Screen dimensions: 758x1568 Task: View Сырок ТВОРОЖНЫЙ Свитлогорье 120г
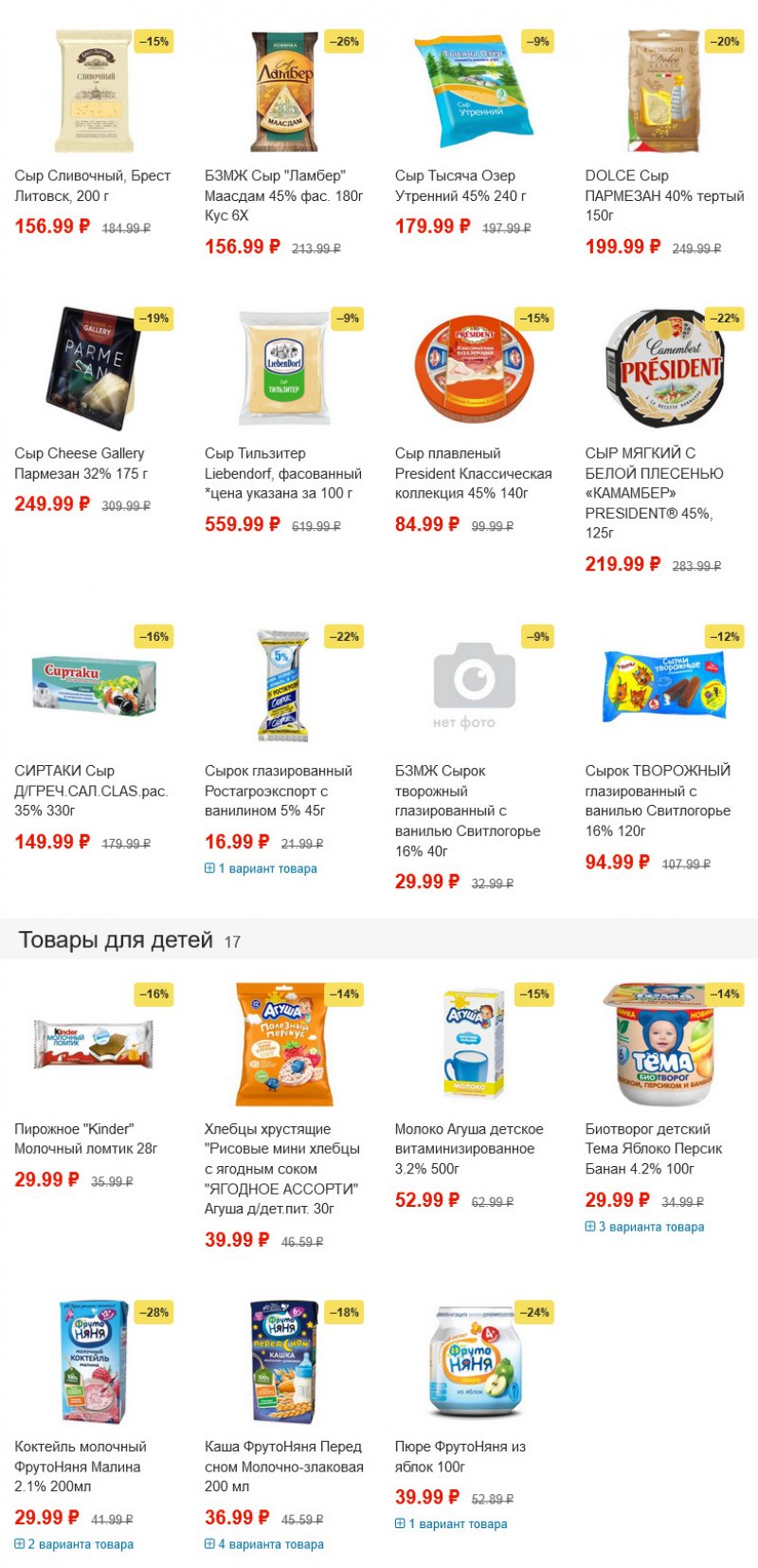tap(658, 801)
